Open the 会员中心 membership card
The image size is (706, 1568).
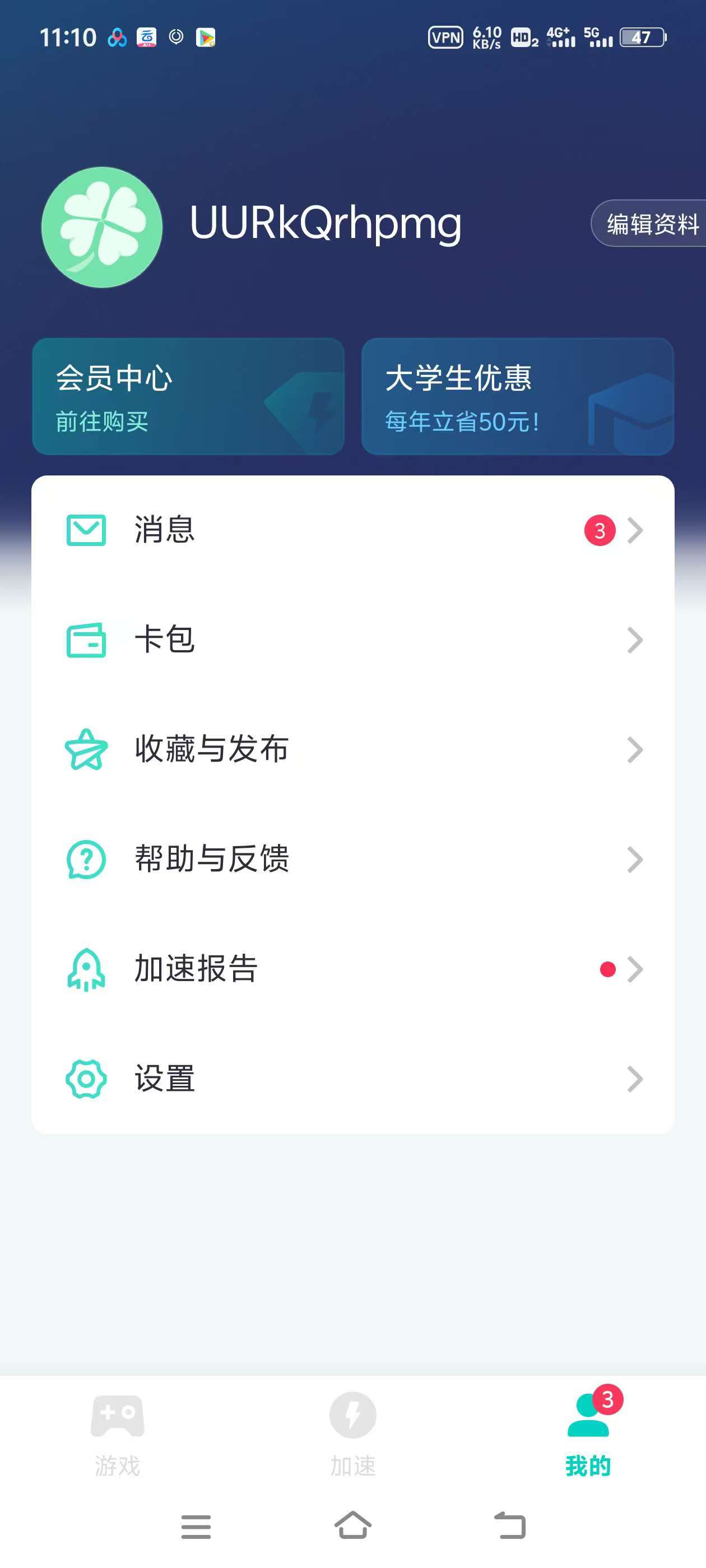(x=188, y=396)
